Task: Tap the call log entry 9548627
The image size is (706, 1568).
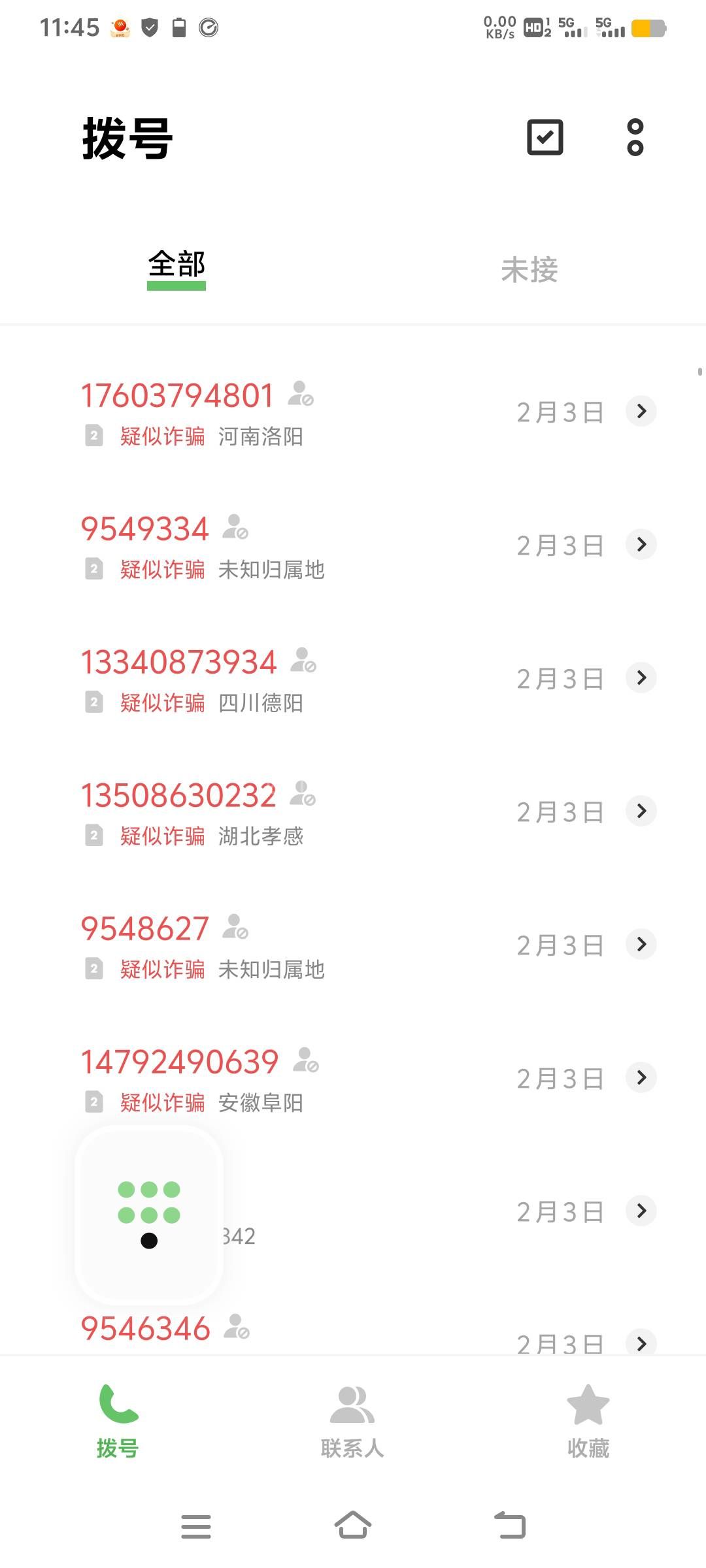Action: point(145,929)
